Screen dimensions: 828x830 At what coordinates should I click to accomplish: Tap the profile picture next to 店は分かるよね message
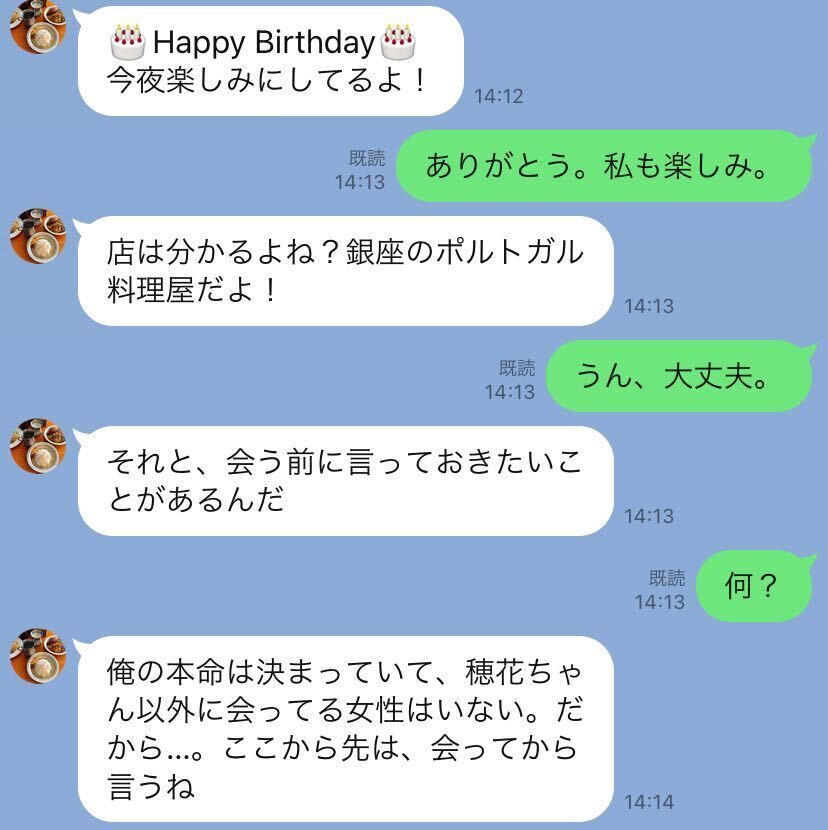(37, 237)
